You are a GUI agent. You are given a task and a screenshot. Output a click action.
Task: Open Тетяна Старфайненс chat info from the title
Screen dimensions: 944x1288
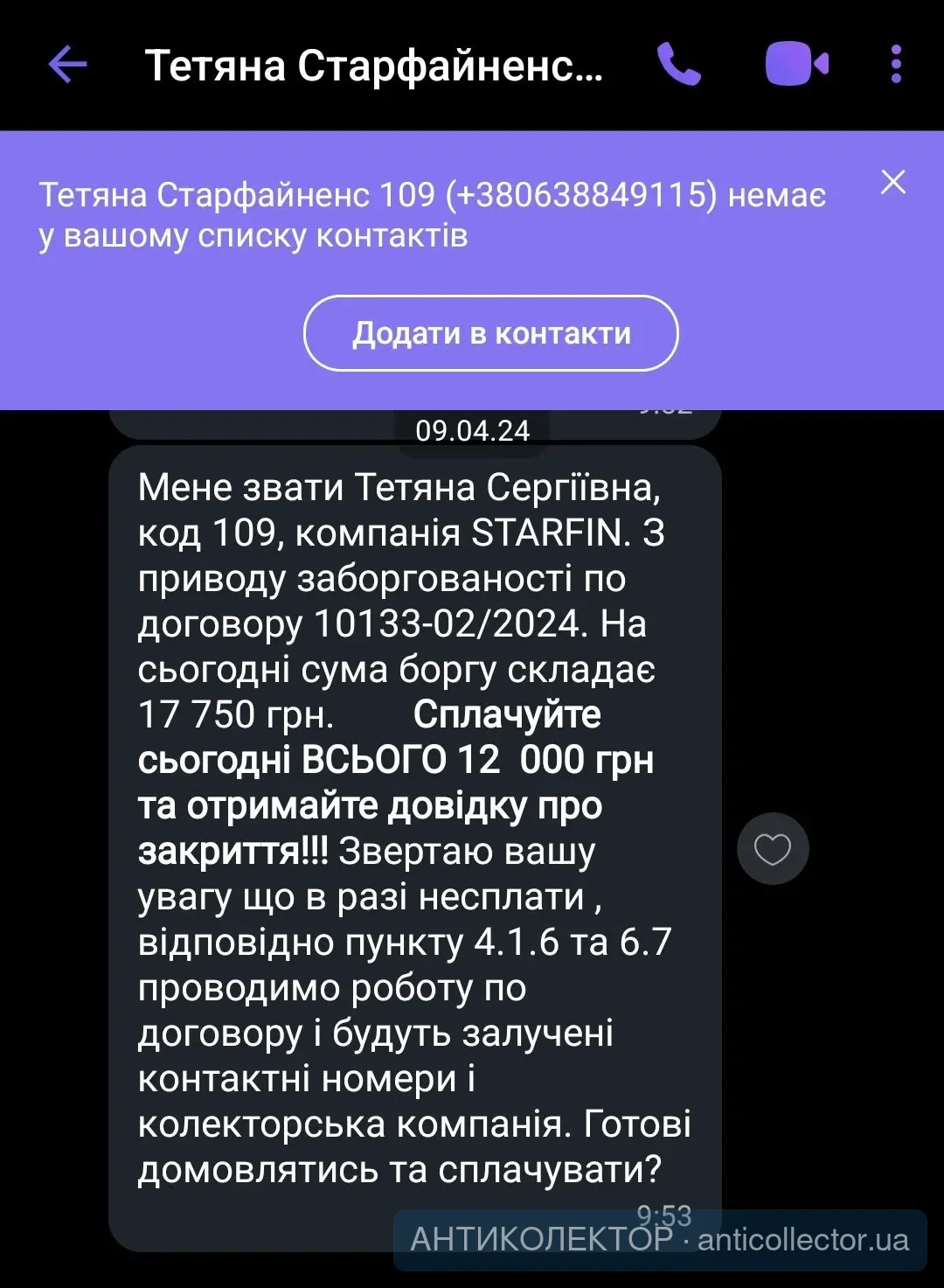pos(373,65)
